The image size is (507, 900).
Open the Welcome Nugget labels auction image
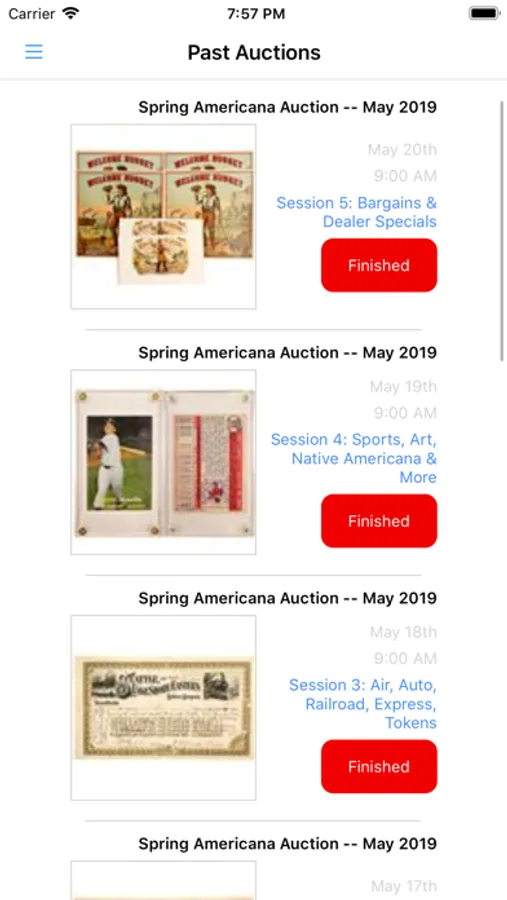coord(164,216)
